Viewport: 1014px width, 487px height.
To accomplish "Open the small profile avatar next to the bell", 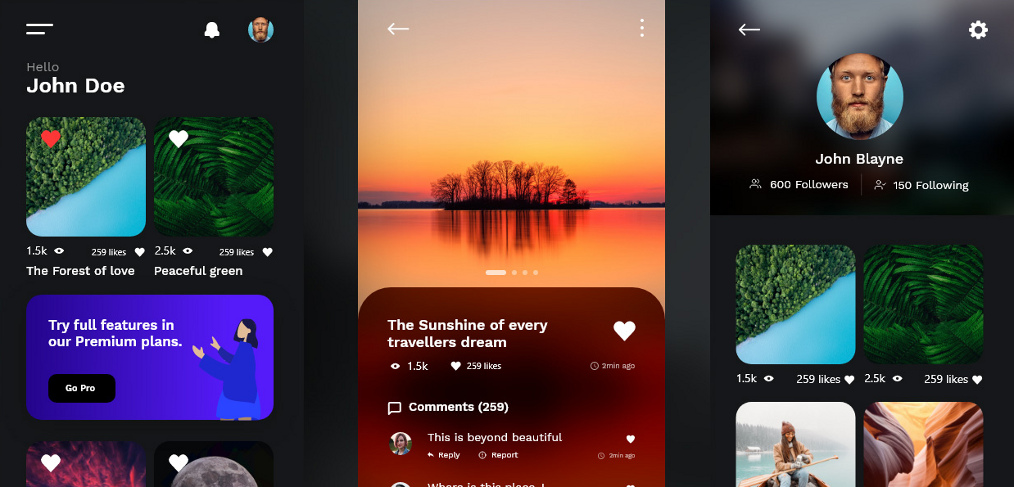I will click(261, 30).
